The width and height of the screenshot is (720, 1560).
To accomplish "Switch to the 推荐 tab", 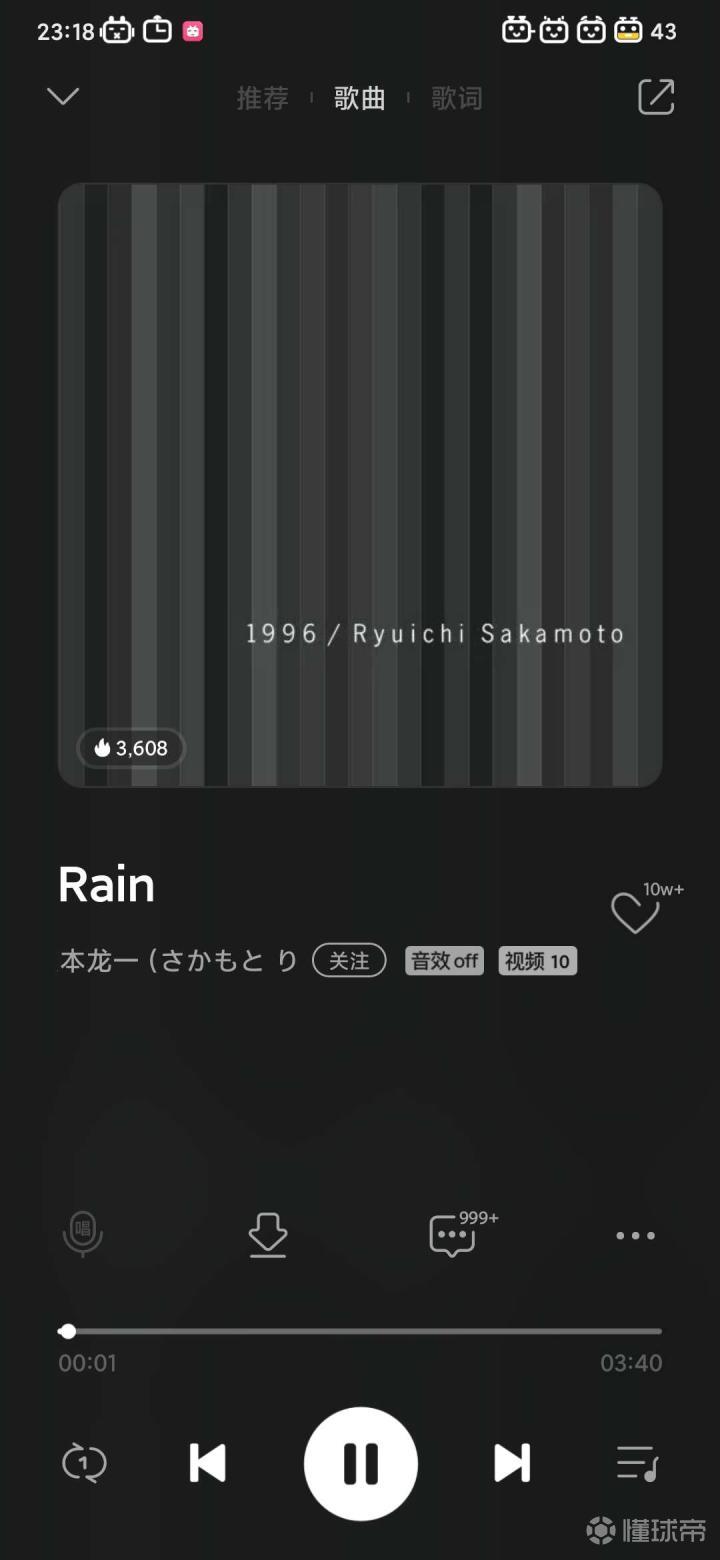I will [x=262, y=98].
